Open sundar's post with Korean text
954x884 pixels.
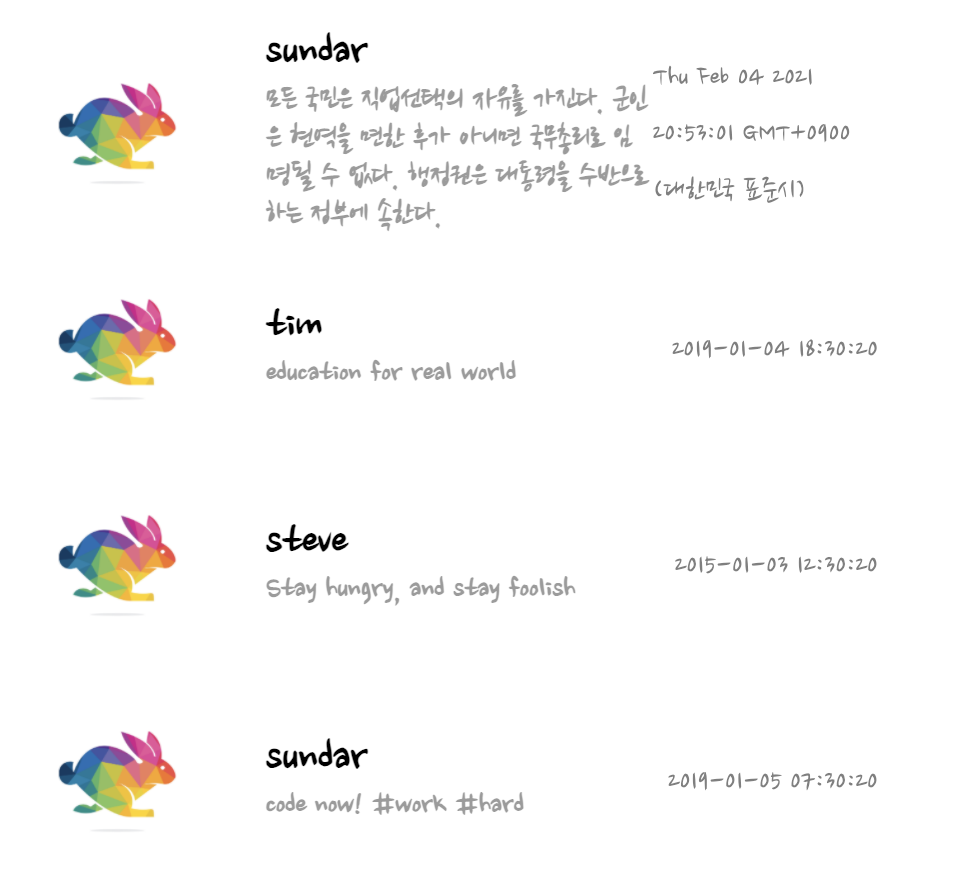pyautogui.click(x=455, y=156)
